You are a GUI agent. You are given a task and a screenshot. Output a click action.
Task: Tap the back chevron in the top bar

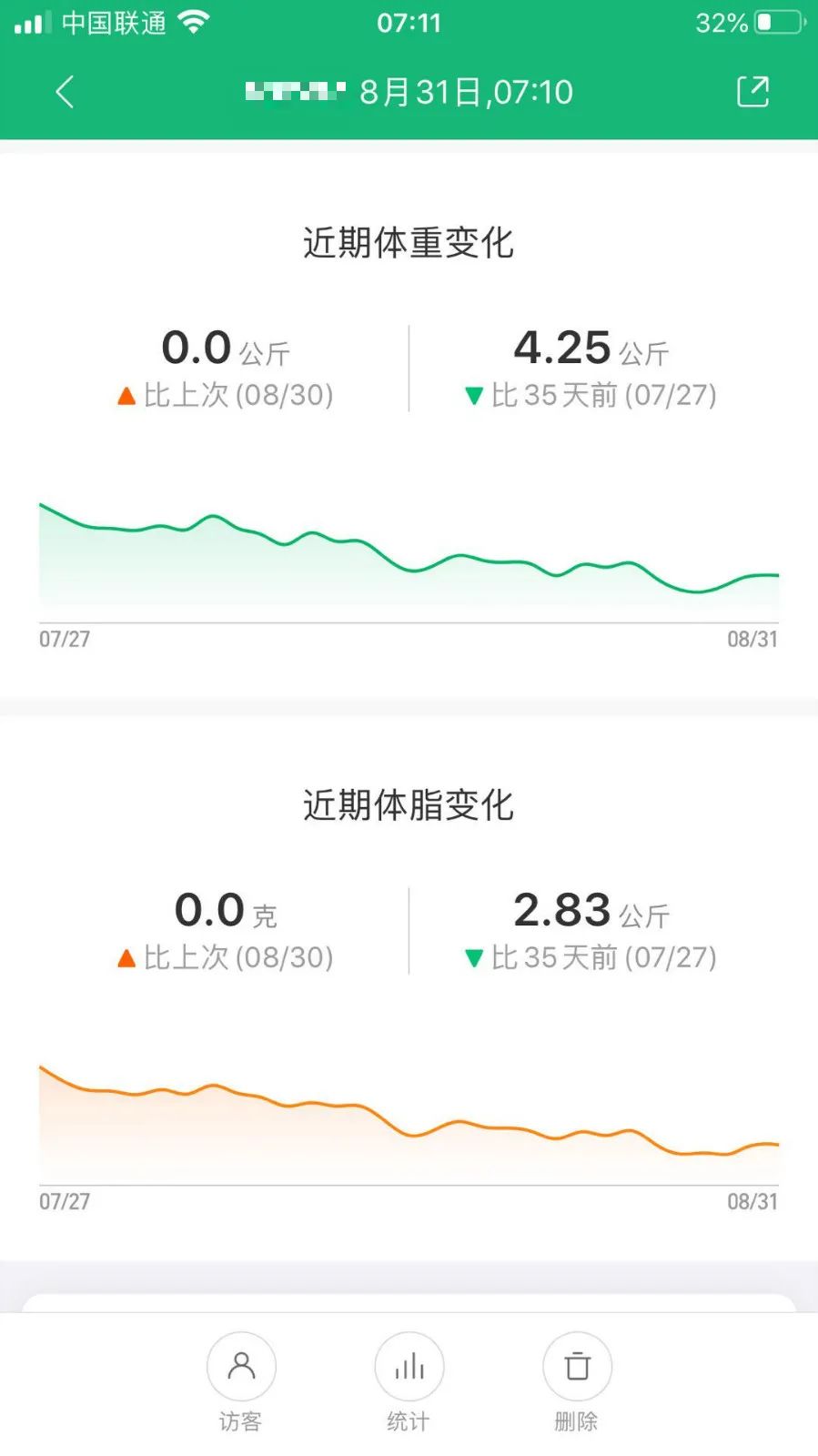[64, 92]
